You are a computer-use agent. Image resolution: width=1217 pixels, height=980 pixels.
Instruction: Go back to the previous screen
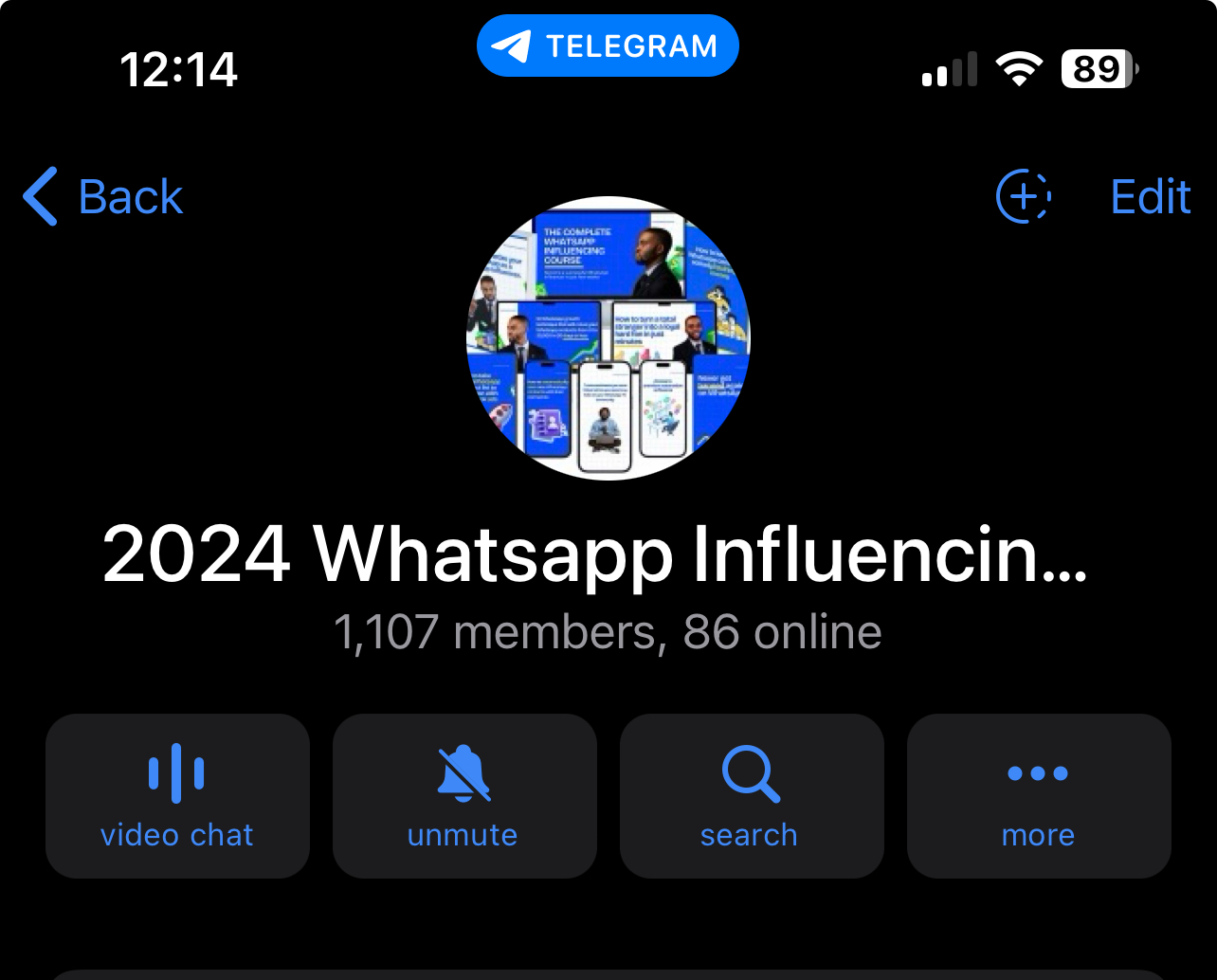coord(102,197)
